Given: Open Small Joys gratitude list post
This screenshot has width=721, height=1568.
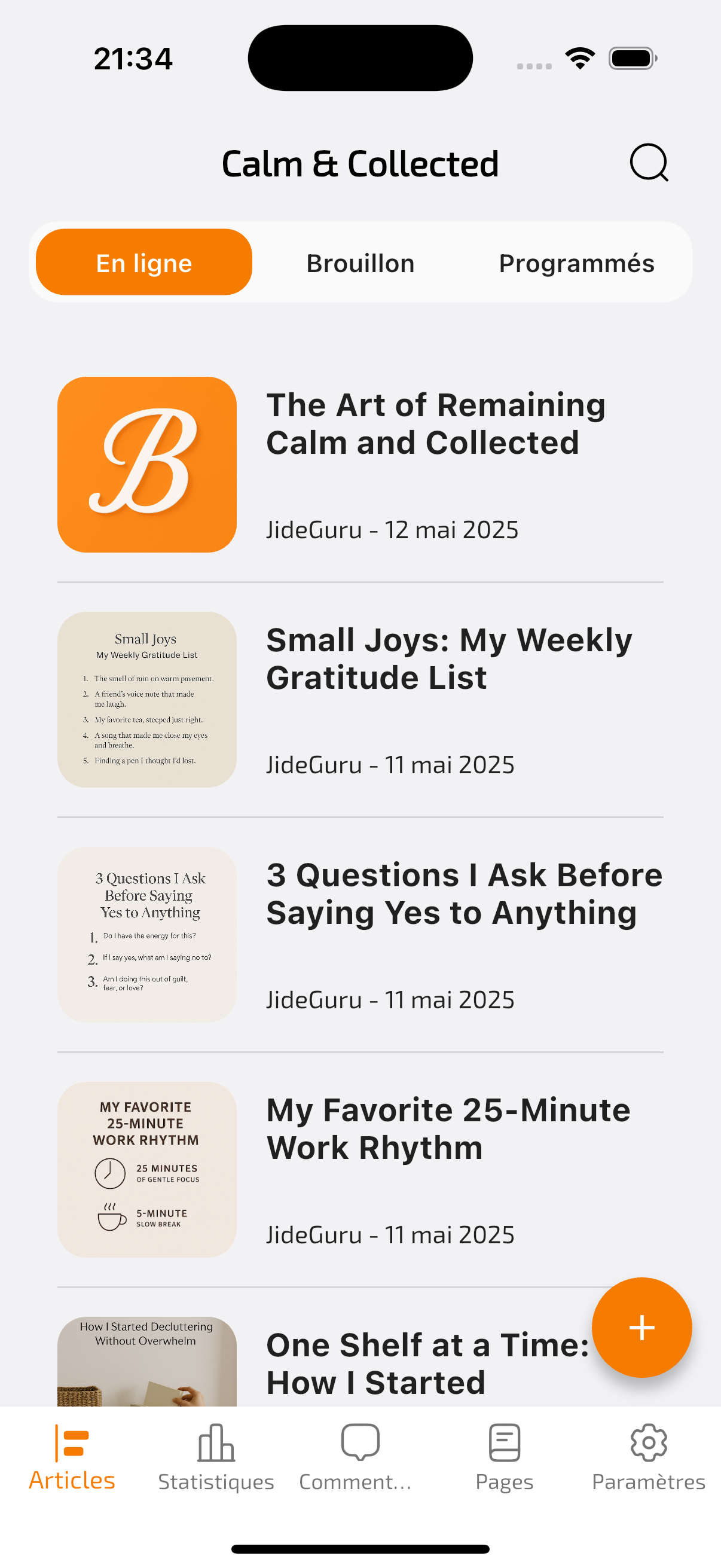Looking at the screenshot, I should click(448, 658).
